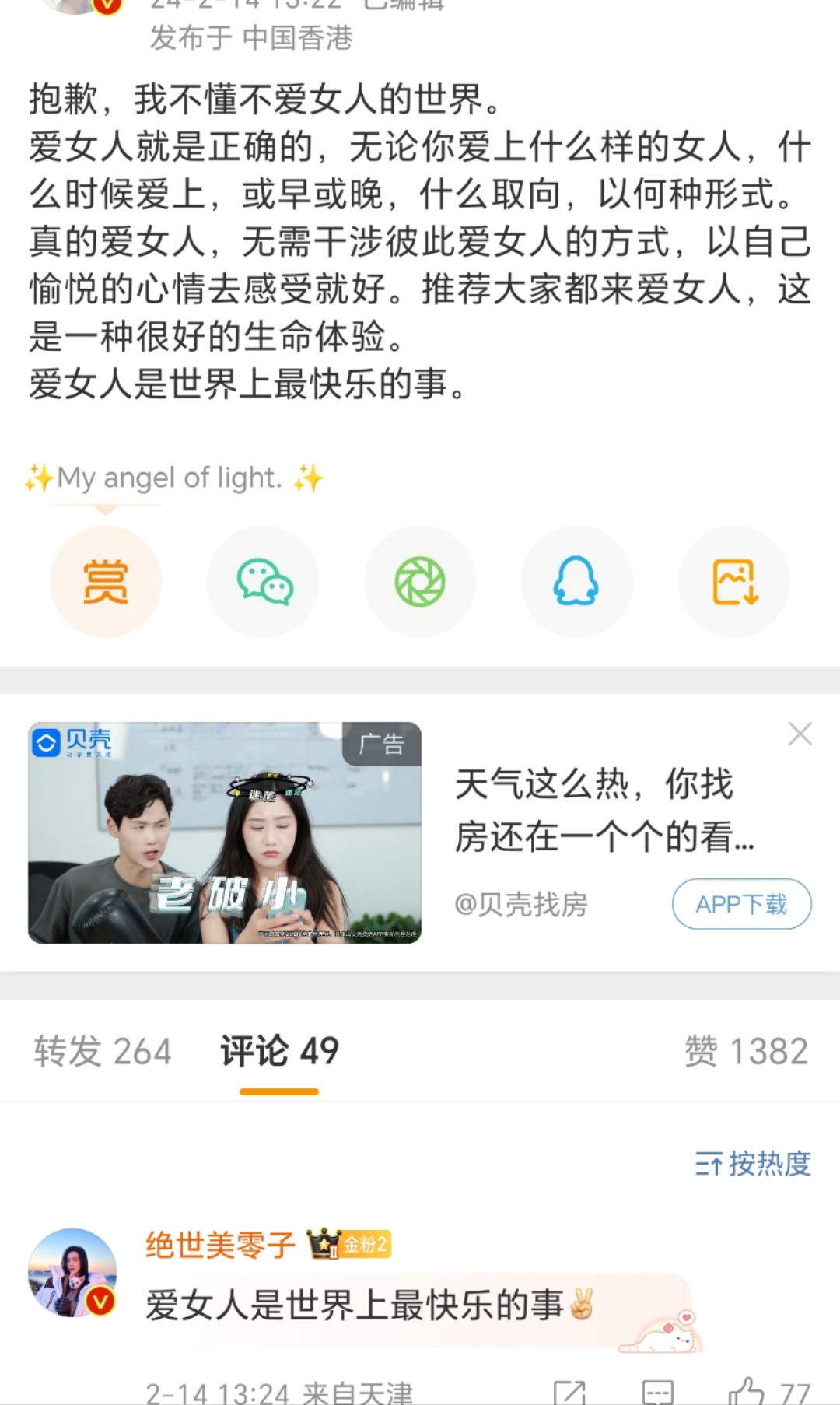Viewport: 840px width, 1405px height.
Task: Like 绝世美零子's comment
Action: [x=768, y=1391]
